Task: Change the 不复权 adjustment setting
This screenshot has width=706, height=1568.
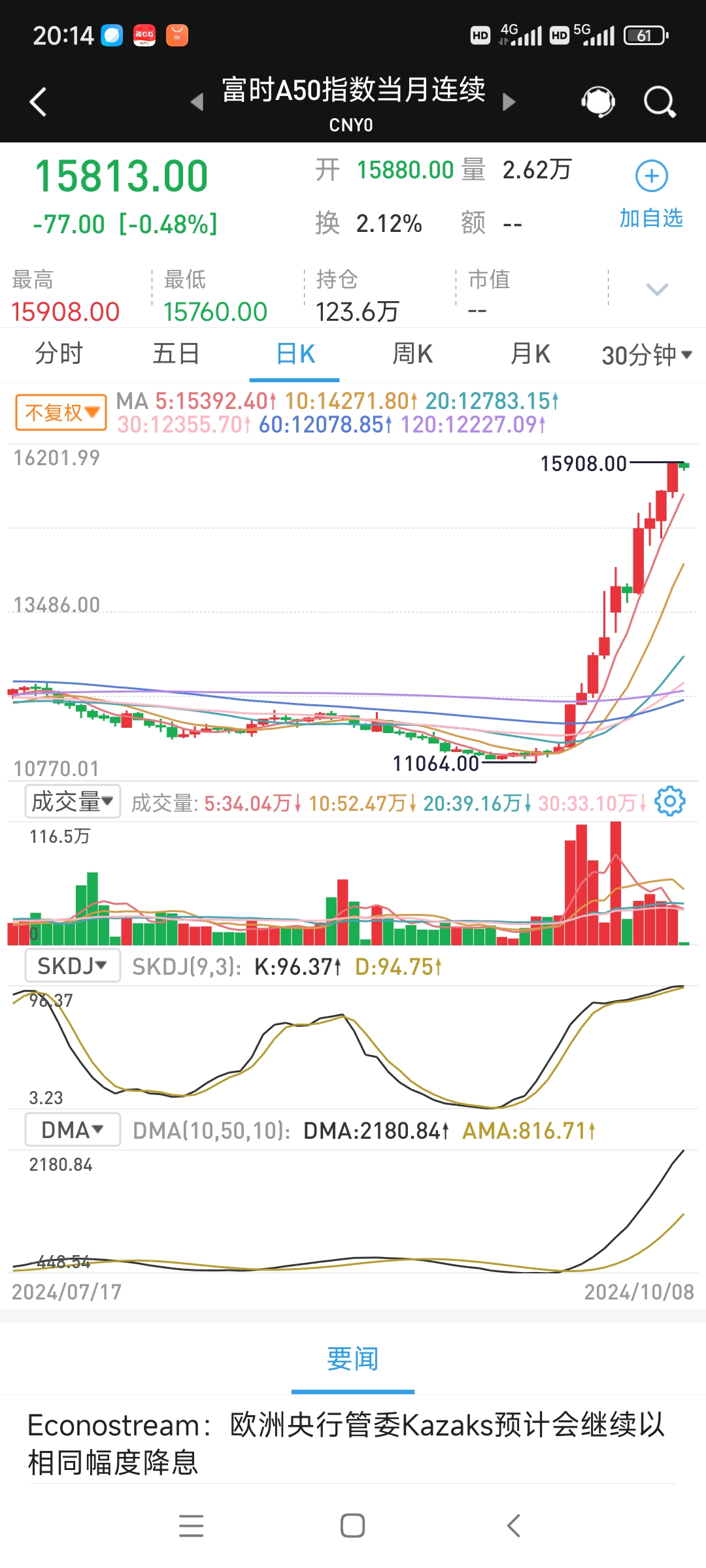Action: point(61,412)
